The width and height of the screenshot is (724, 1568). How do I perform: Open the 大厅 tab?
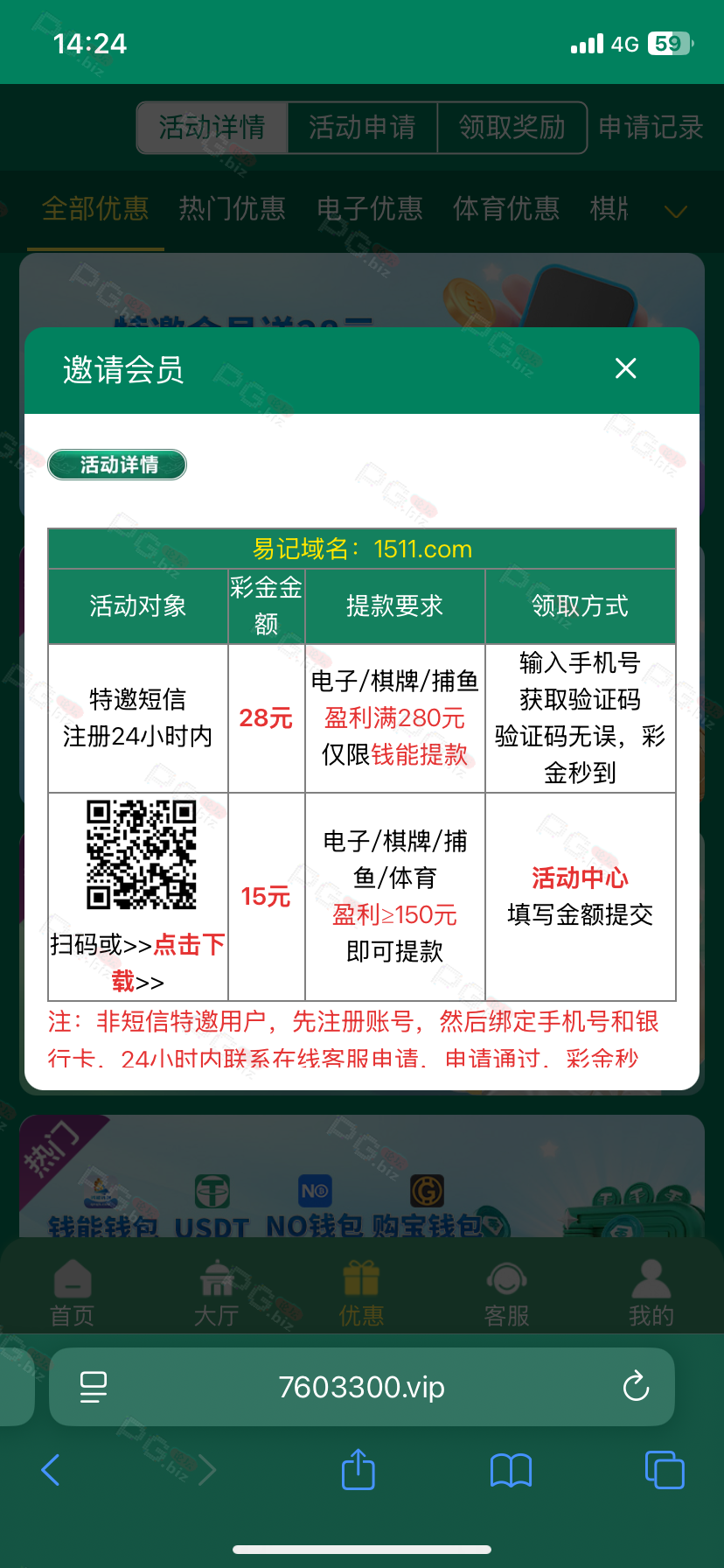(x=216, y=1293)
